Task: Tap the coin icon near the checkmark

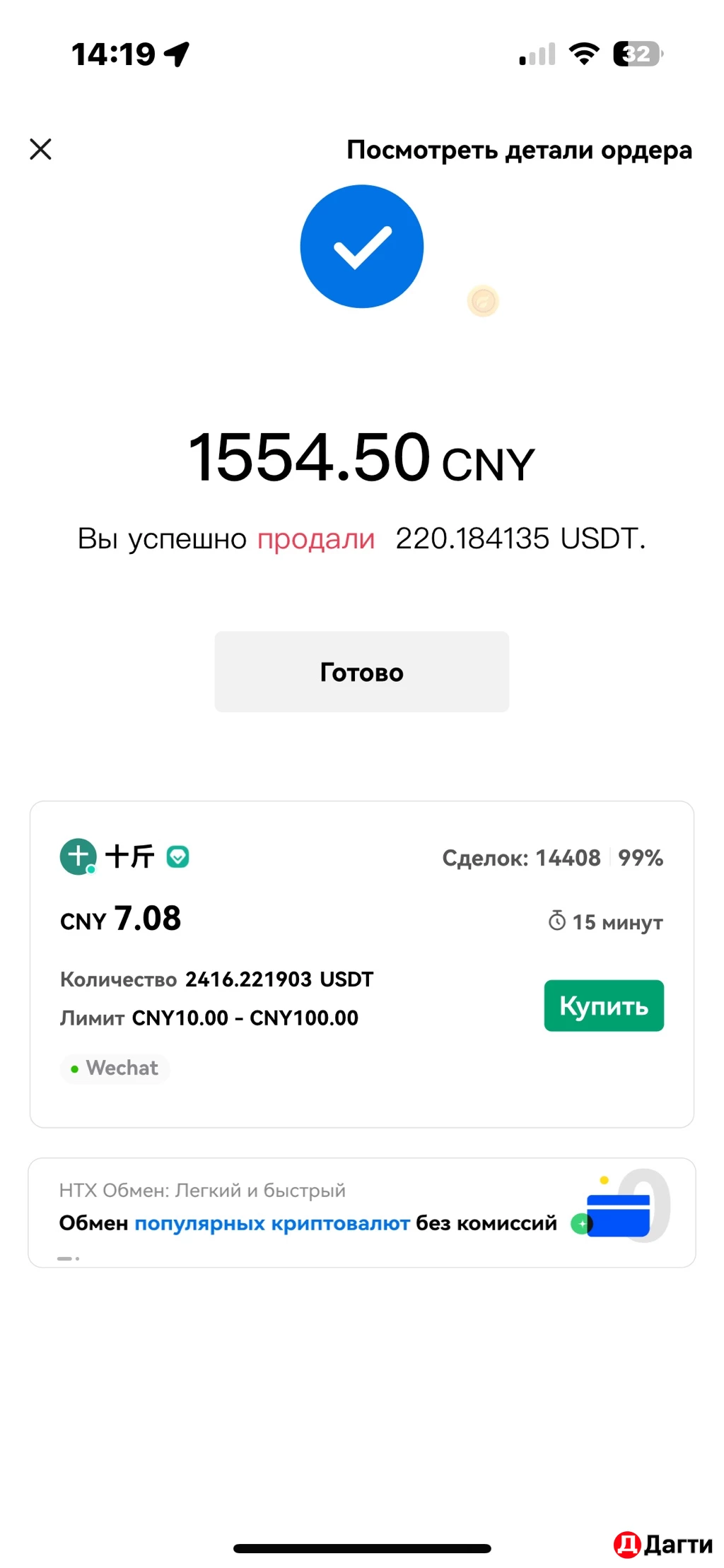Action: click(x=483, y=301)
